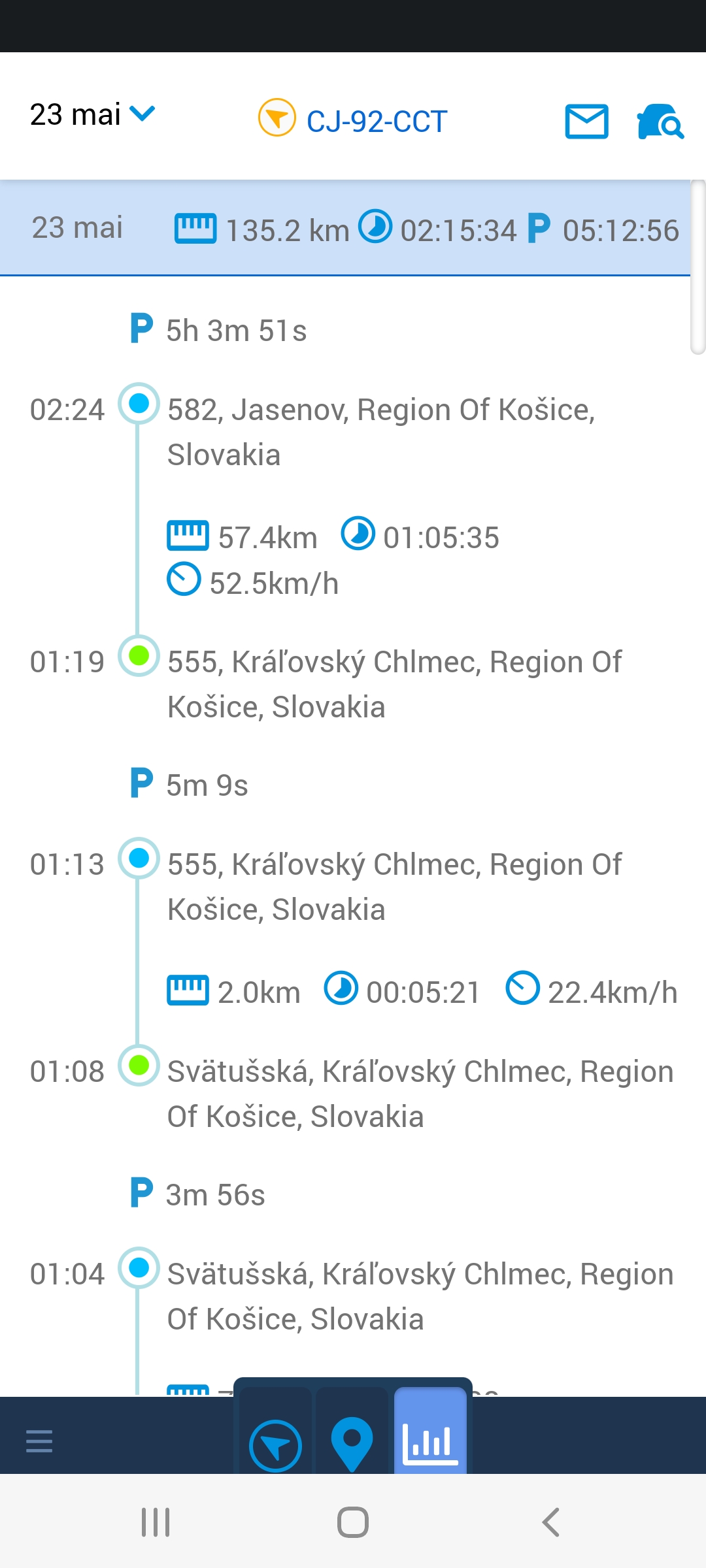Open the 01:04 Svätušská trip entry
This screenshot has height=1568, width=706.
(418, 1296)
